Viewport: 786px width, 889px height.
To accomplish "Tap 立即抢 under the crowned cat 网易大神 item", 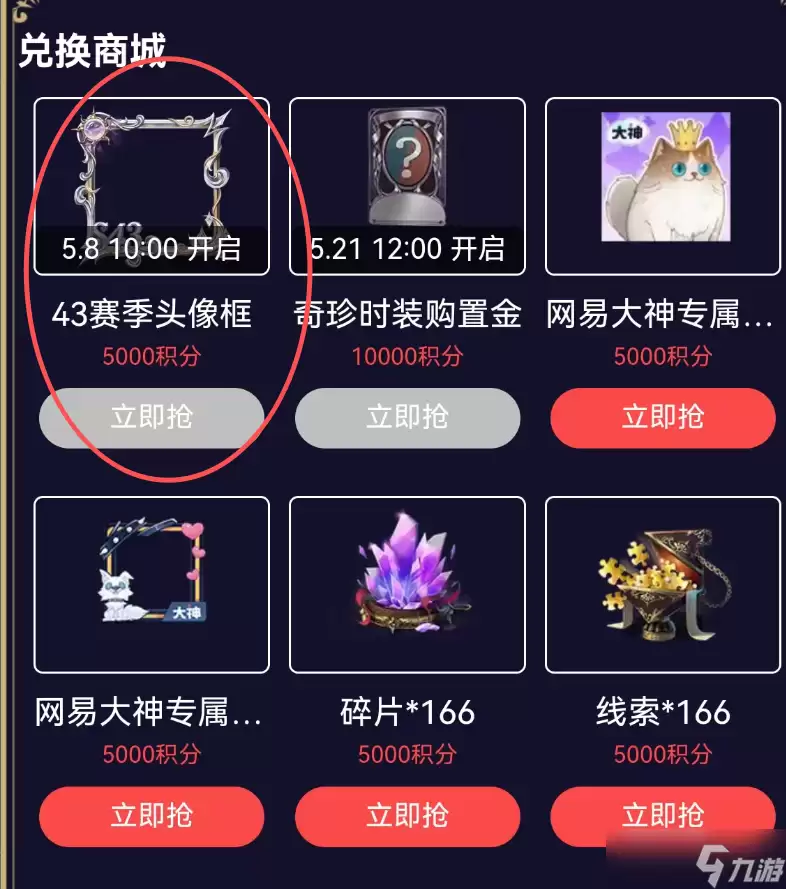I will coord(662,417).
